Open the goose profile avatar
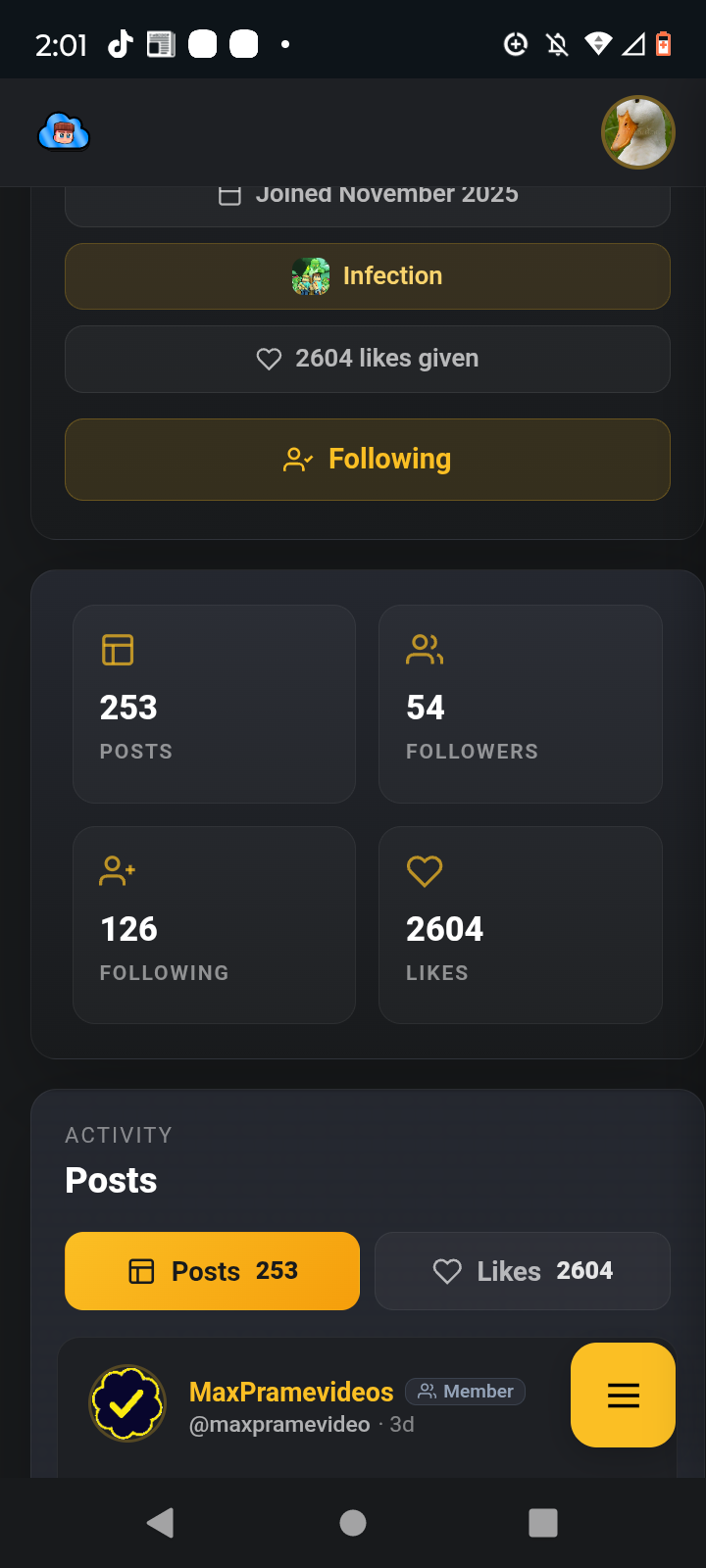This screenshot has height=1568, width=706. point(637,132)
